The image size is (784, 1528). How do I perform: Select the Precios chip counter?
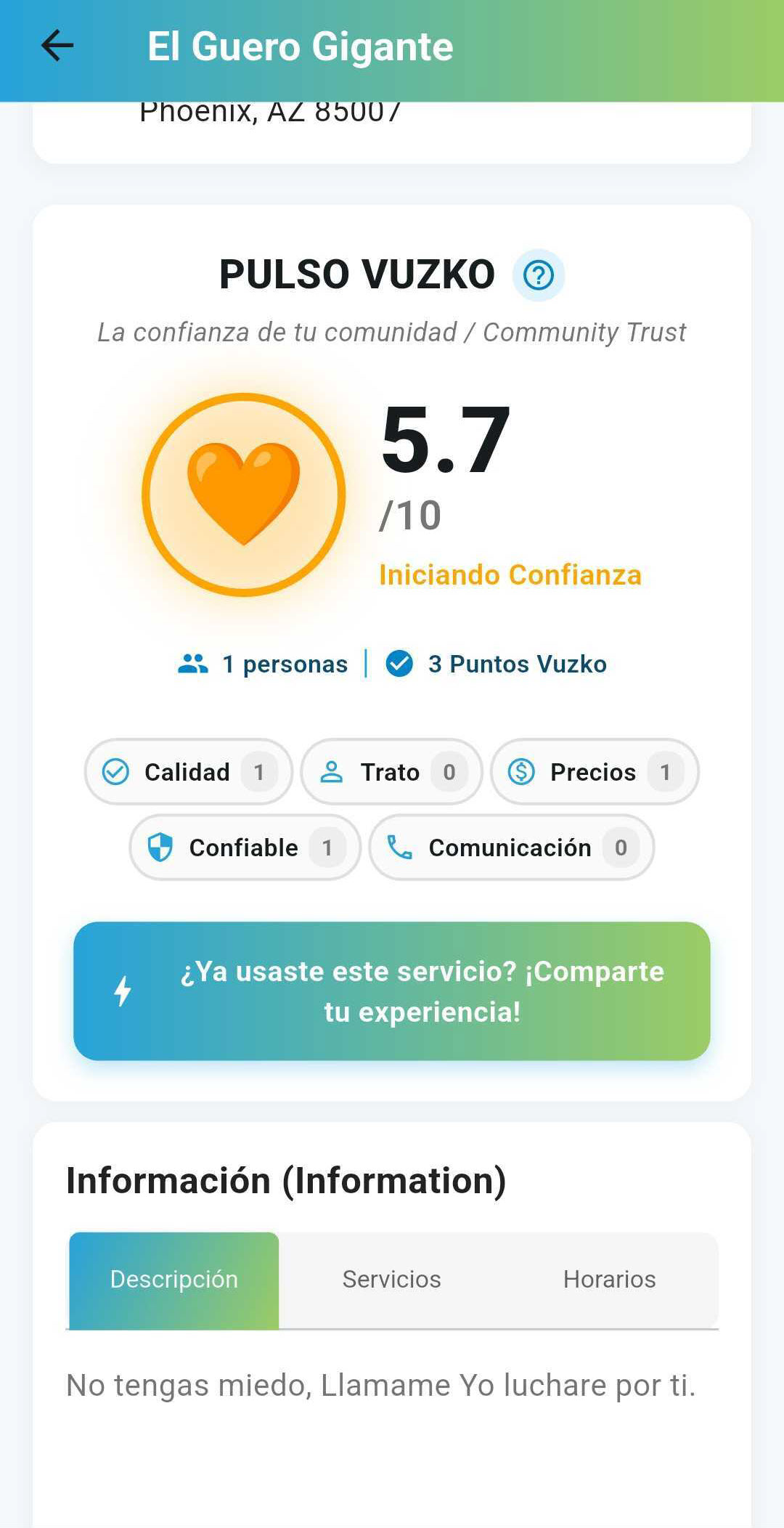tap(665, 772)
